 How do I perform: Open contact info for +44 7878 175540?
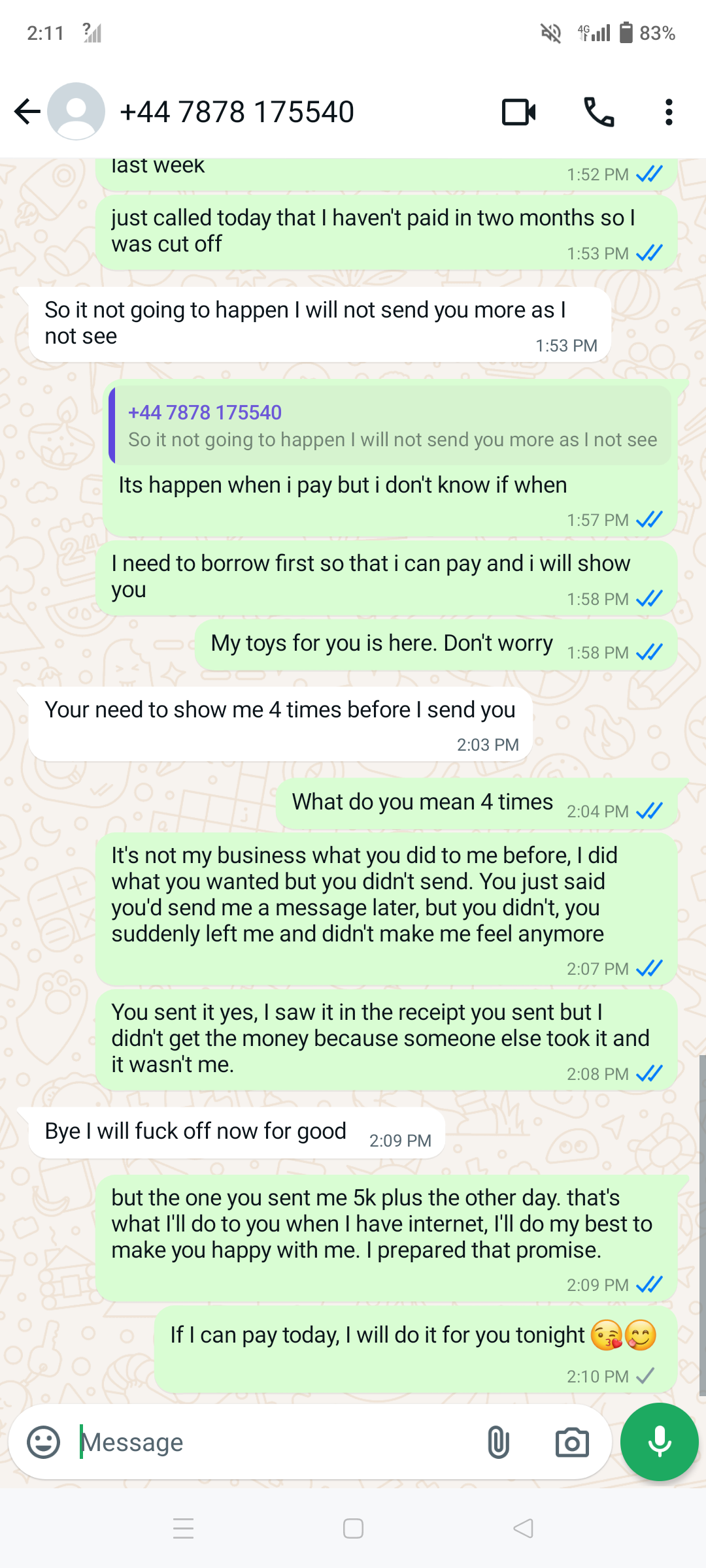pyautogui.click(x=237, y=112)
